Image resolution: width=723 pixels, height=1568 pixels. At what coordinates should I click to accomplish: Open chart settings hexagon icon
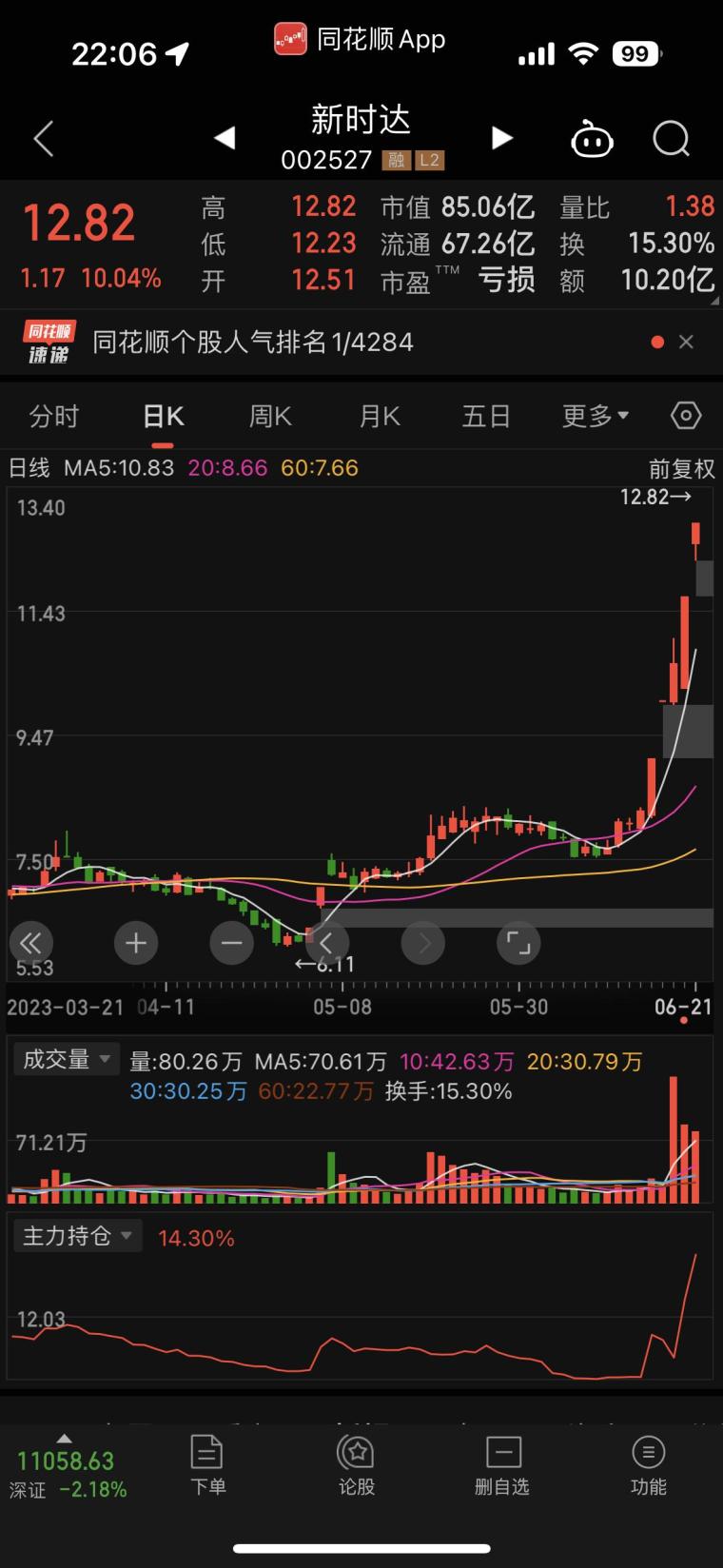point(686,416)
